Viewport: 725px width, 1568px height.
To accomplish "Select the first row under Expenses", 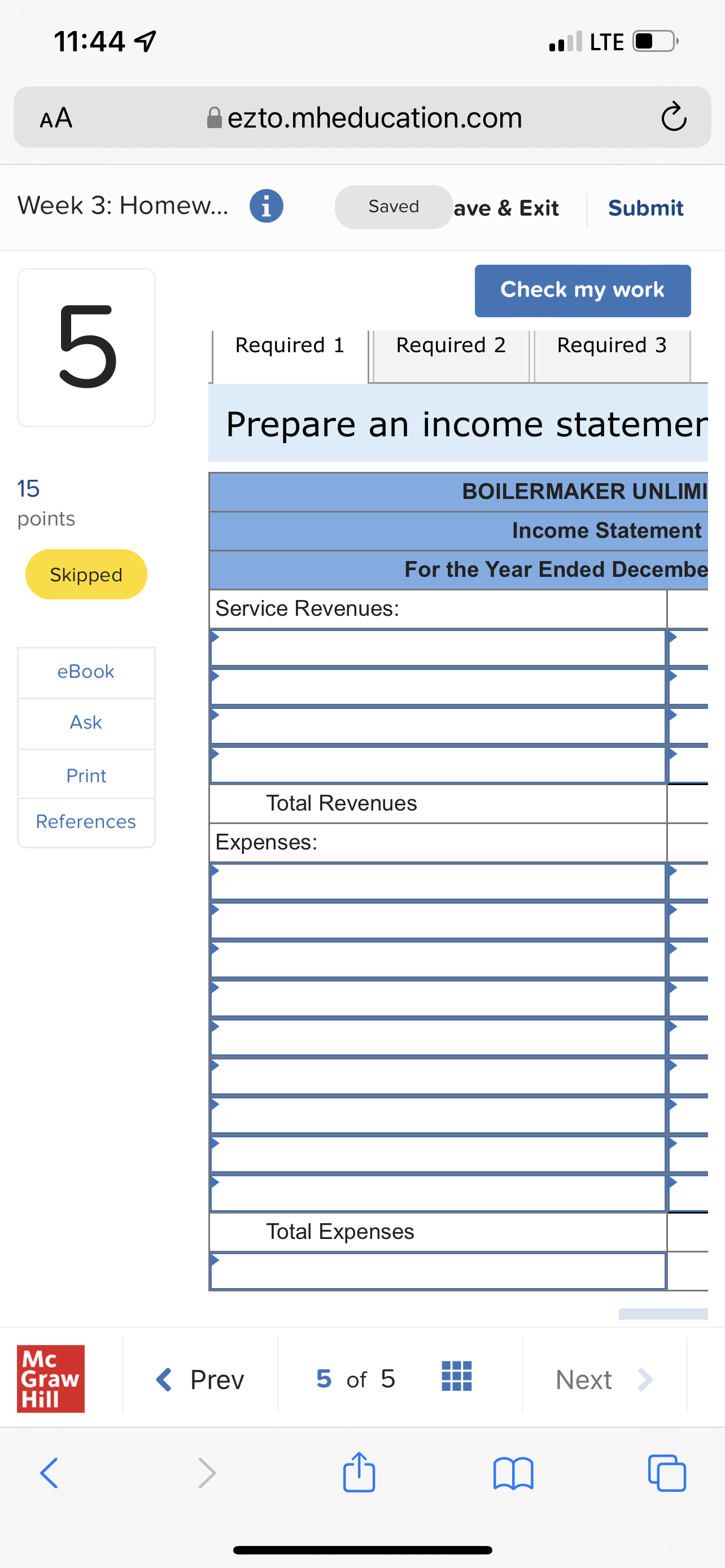I will [x=437, y=882].
